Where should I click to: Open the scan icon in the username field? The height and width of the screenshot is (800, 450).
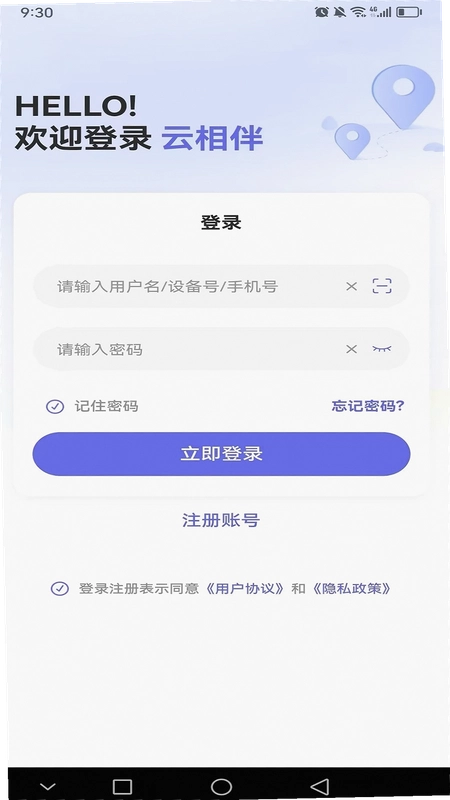point(382,286)
